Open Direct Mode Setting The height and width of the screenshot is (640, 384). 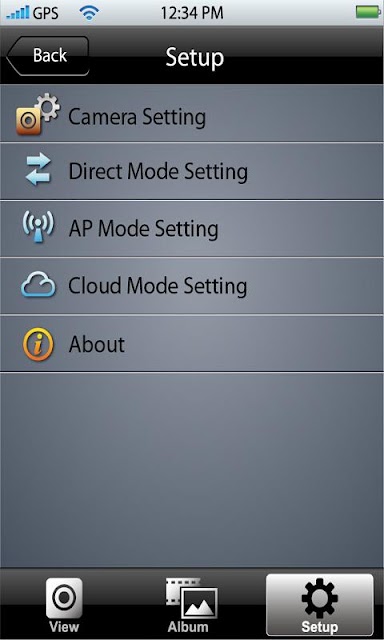pos(192,171)
